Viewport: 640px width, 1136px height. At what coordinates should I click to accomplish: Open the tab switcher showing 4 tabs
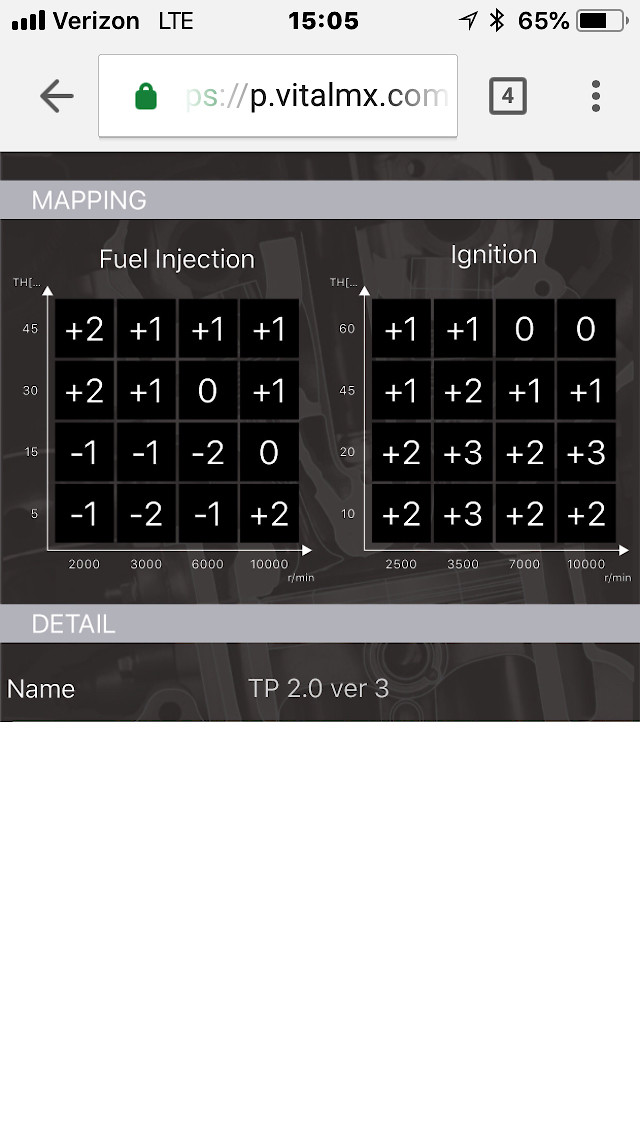coord(507,96)
